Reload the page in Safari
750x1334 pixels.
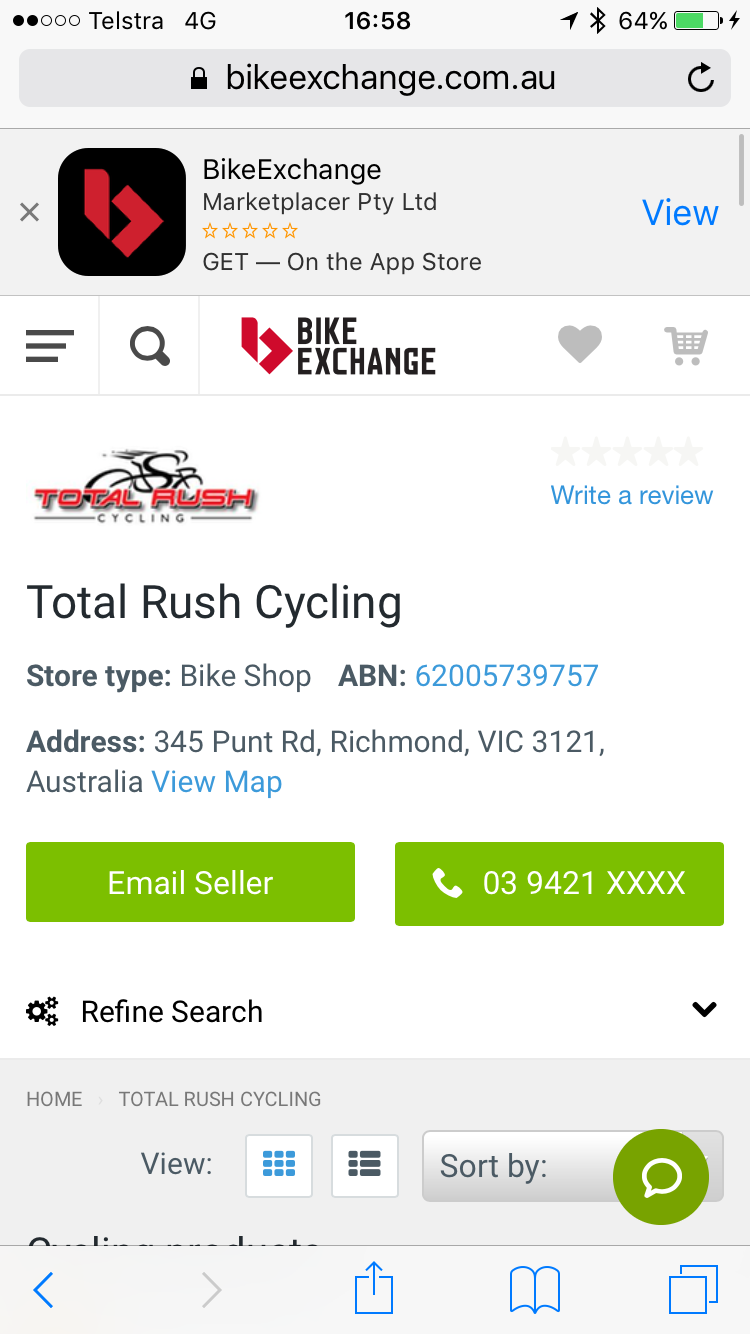701,78
